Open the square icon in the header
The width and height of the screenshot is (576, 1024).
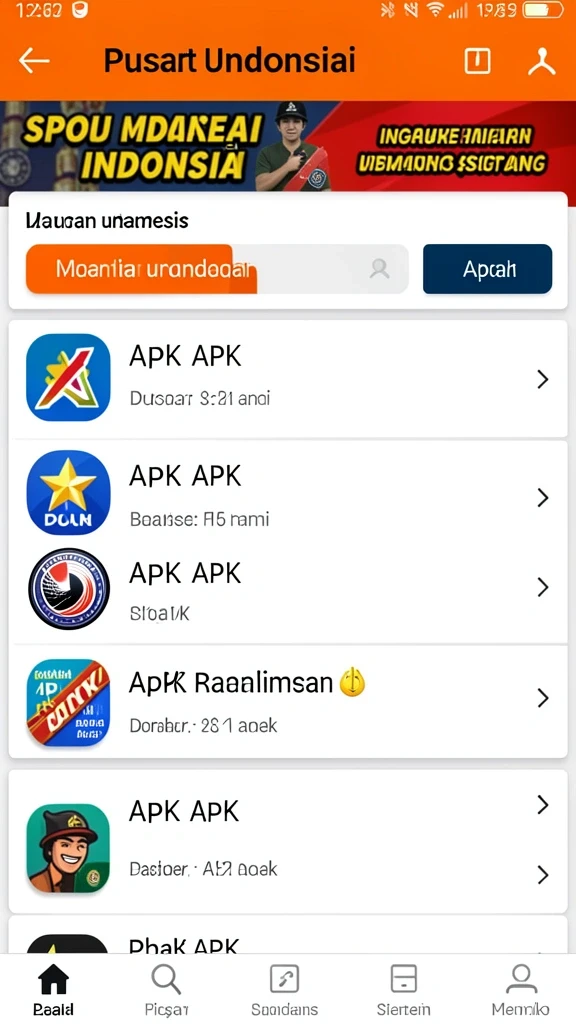coord(477,61)
